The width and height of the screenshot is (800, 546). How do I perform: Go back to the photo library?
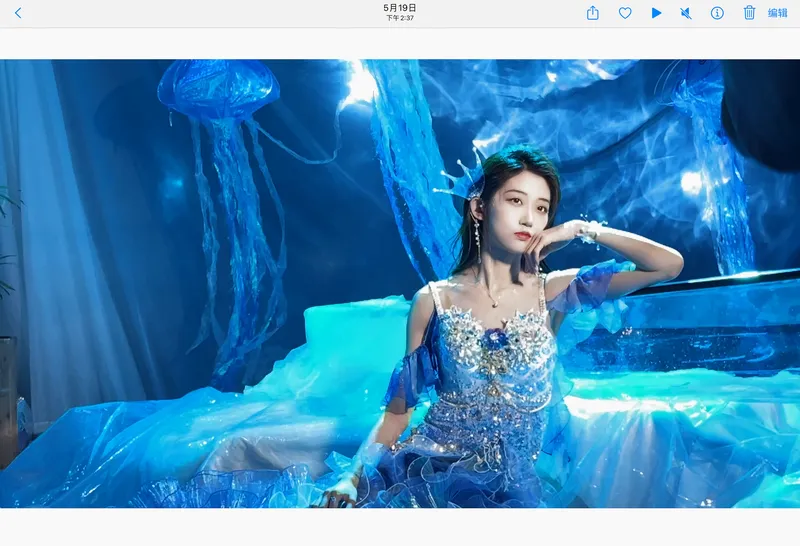click(18, 13)
